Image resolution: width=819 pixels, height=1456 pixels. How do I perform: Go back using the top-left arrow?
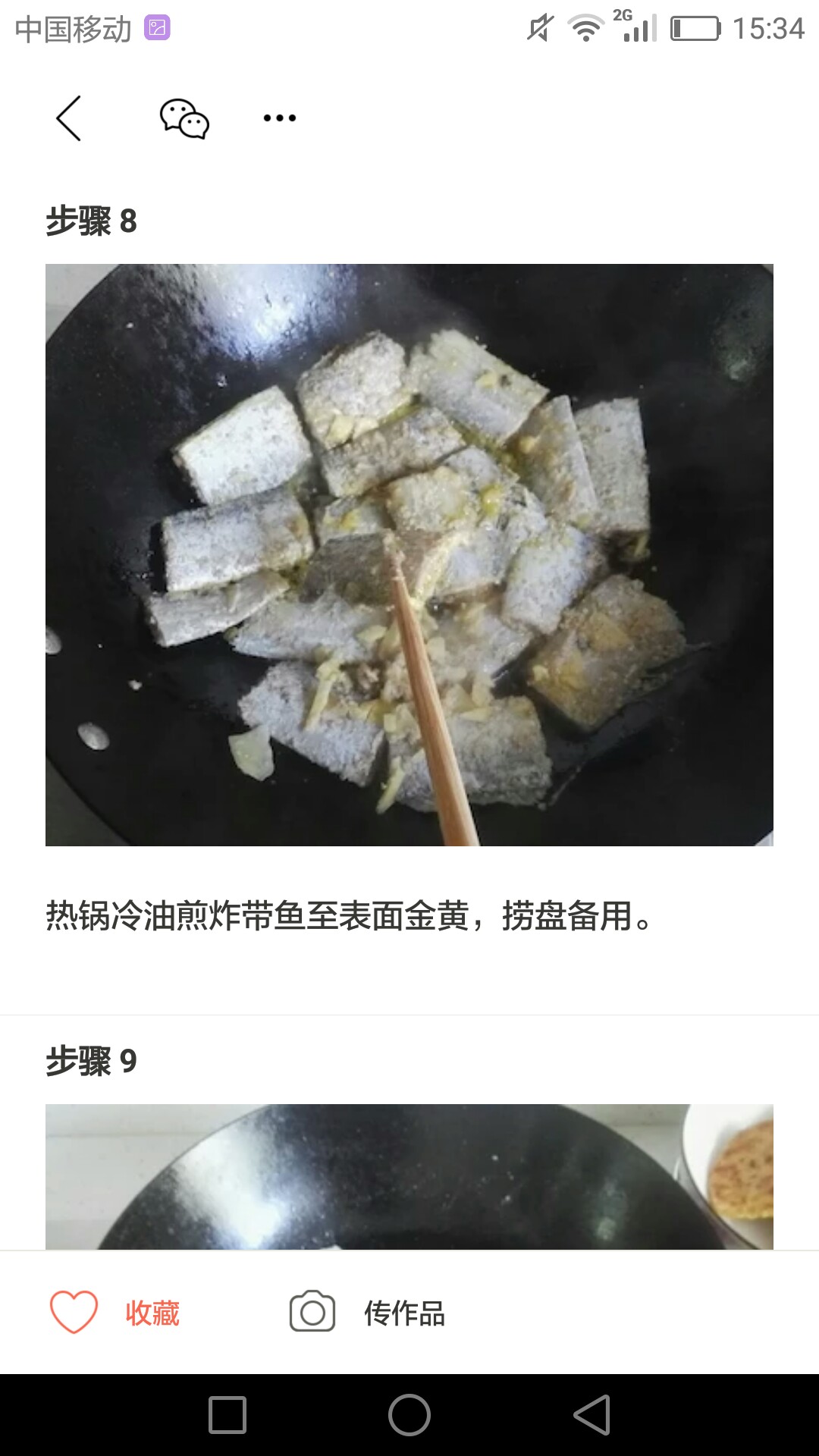[68, 118]
